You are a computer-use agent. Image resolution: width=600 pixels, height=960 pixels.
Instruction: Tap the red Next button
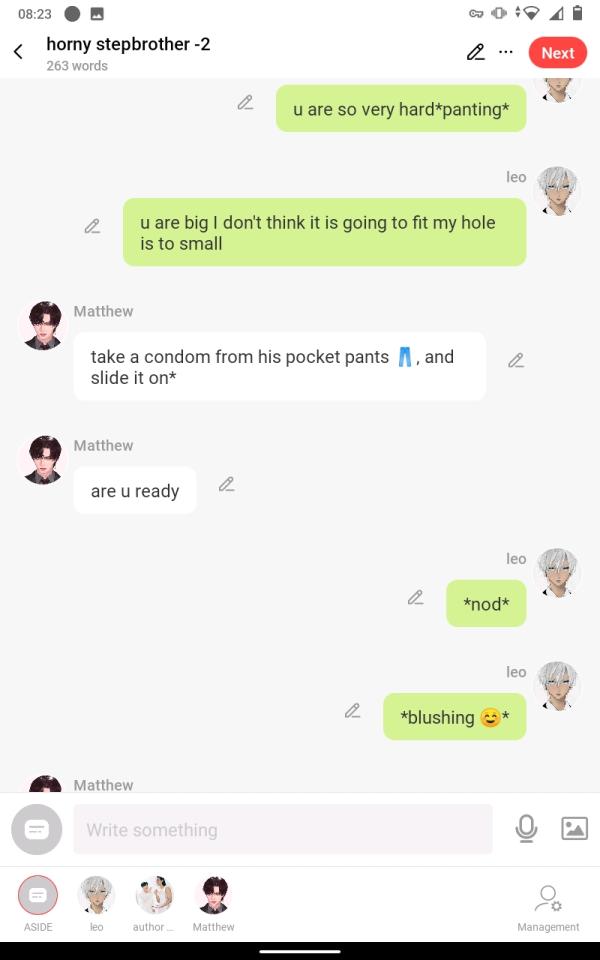coord(557,53)
